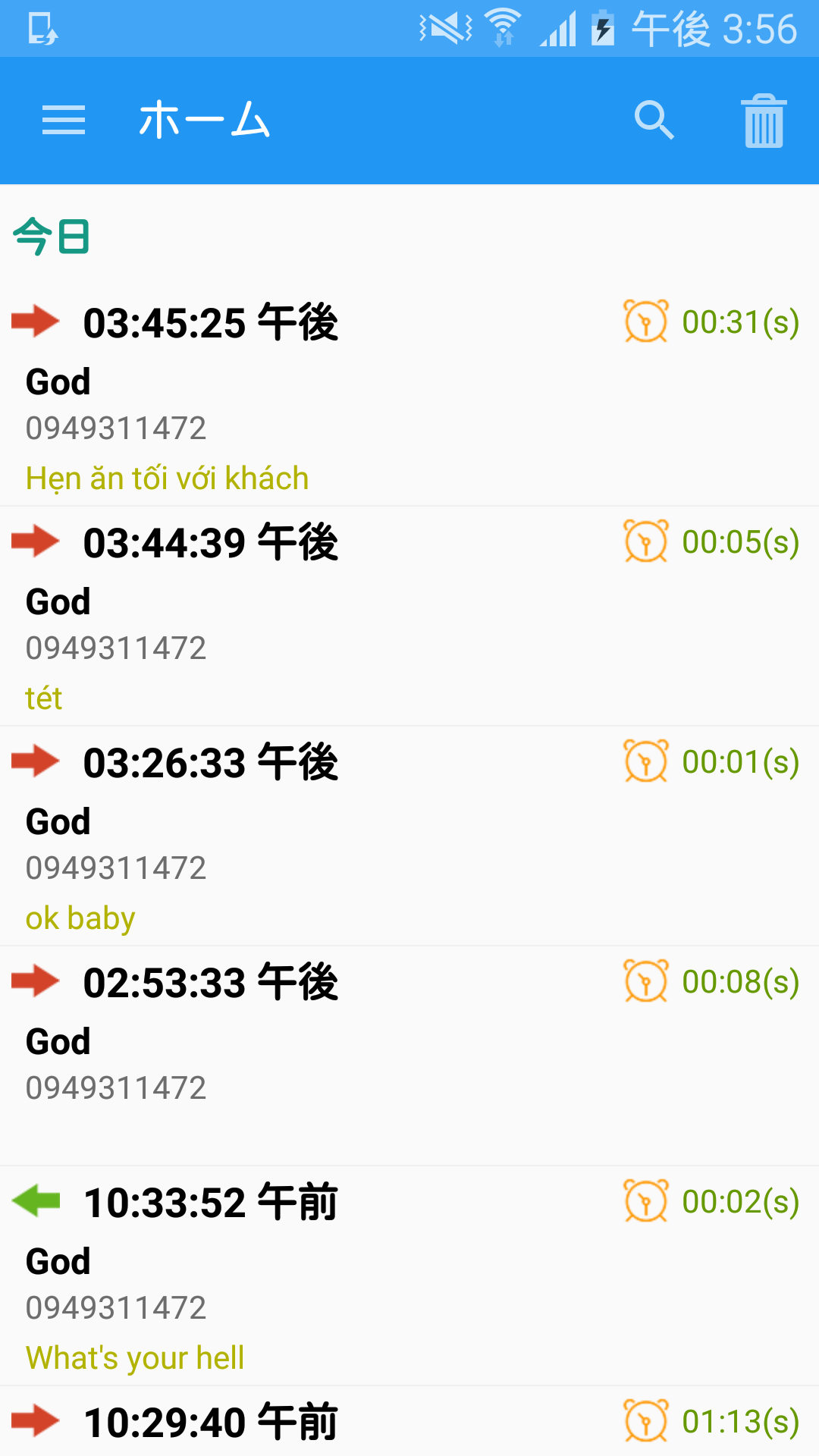Screen dimensions: 819x1456
Task: Open incoming 10:33:52 午前 call record
Action: tap(409, 1276)
